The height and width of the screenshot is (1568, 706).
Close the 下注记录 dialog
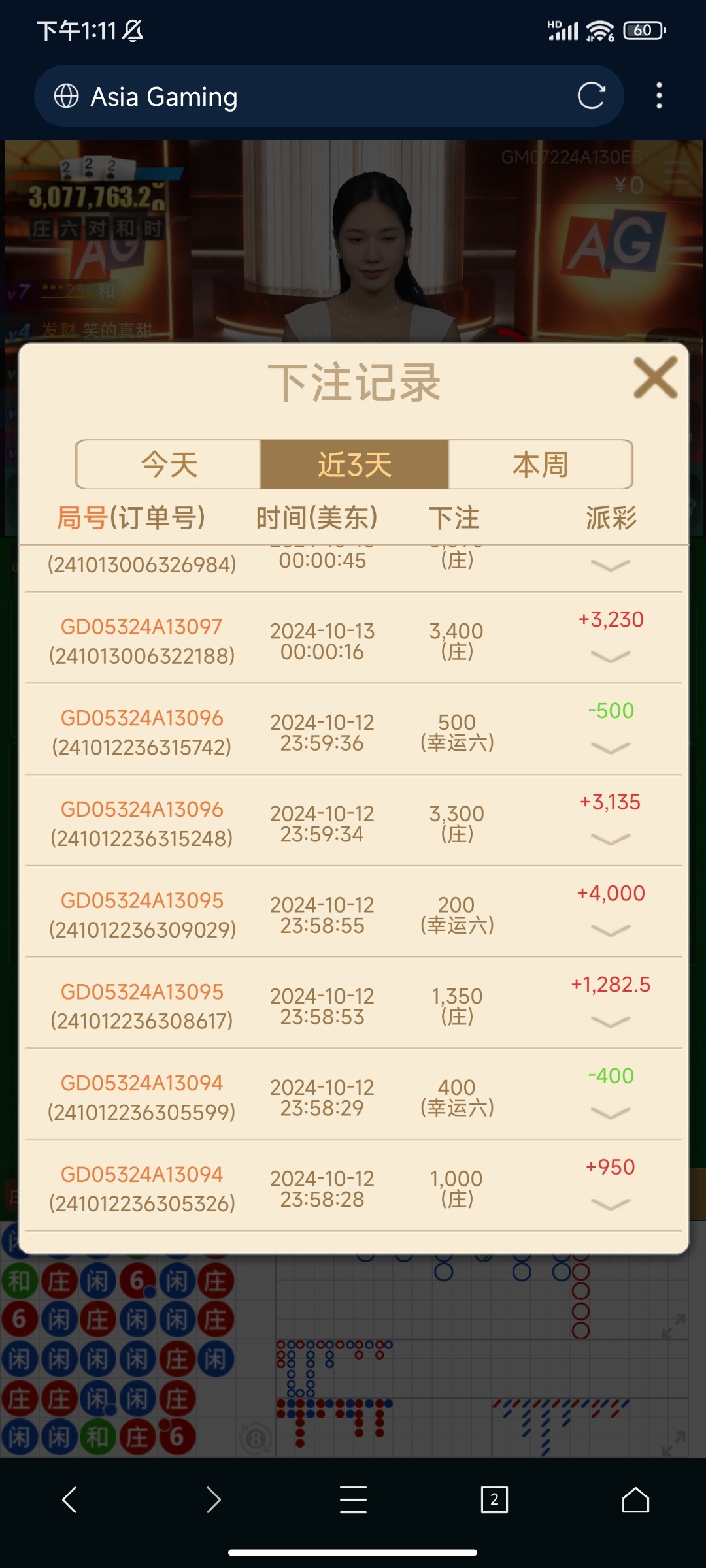pyautogui.click(x=655, y=378)
